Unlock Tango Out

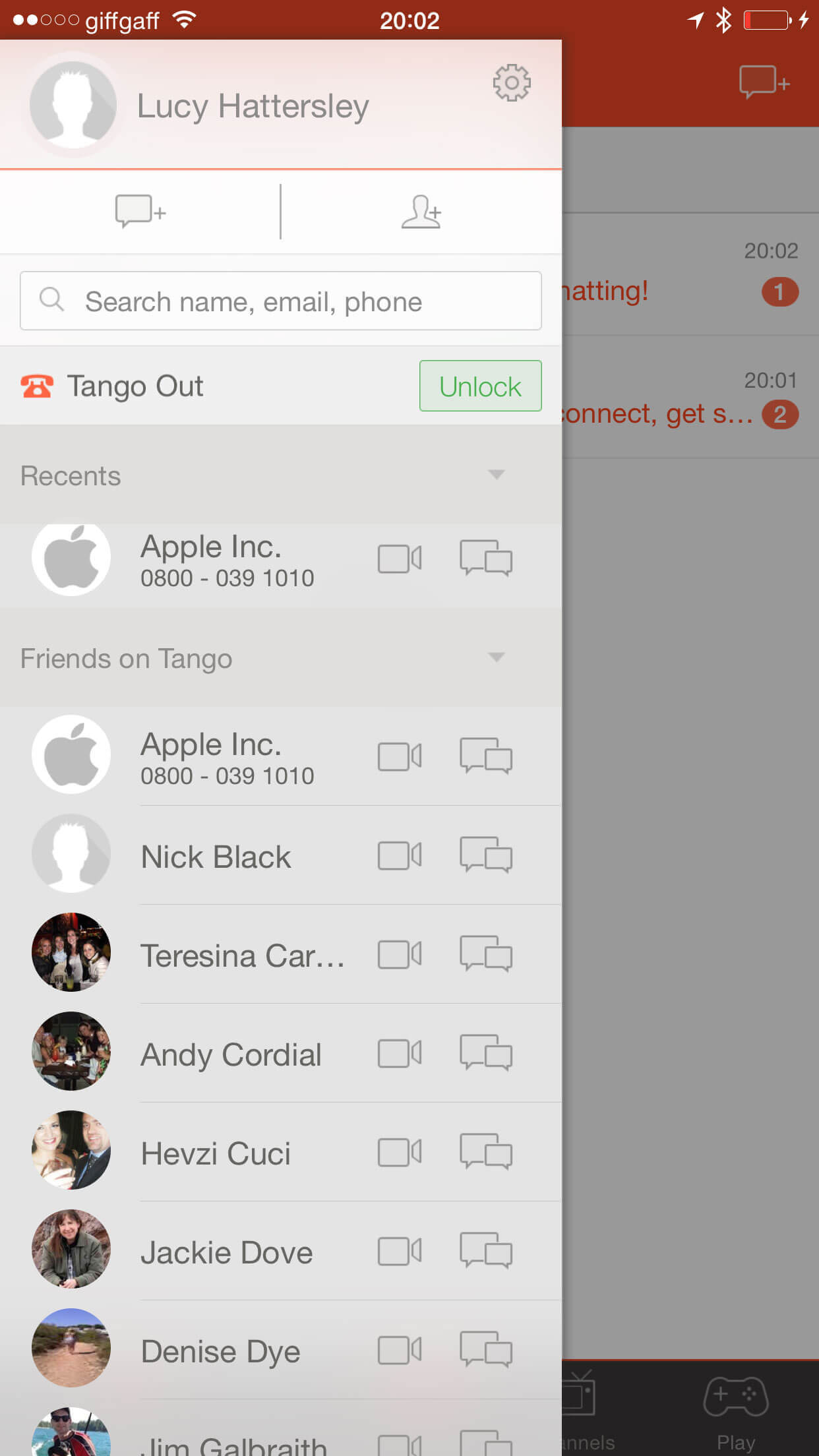[x=480, y=386]
